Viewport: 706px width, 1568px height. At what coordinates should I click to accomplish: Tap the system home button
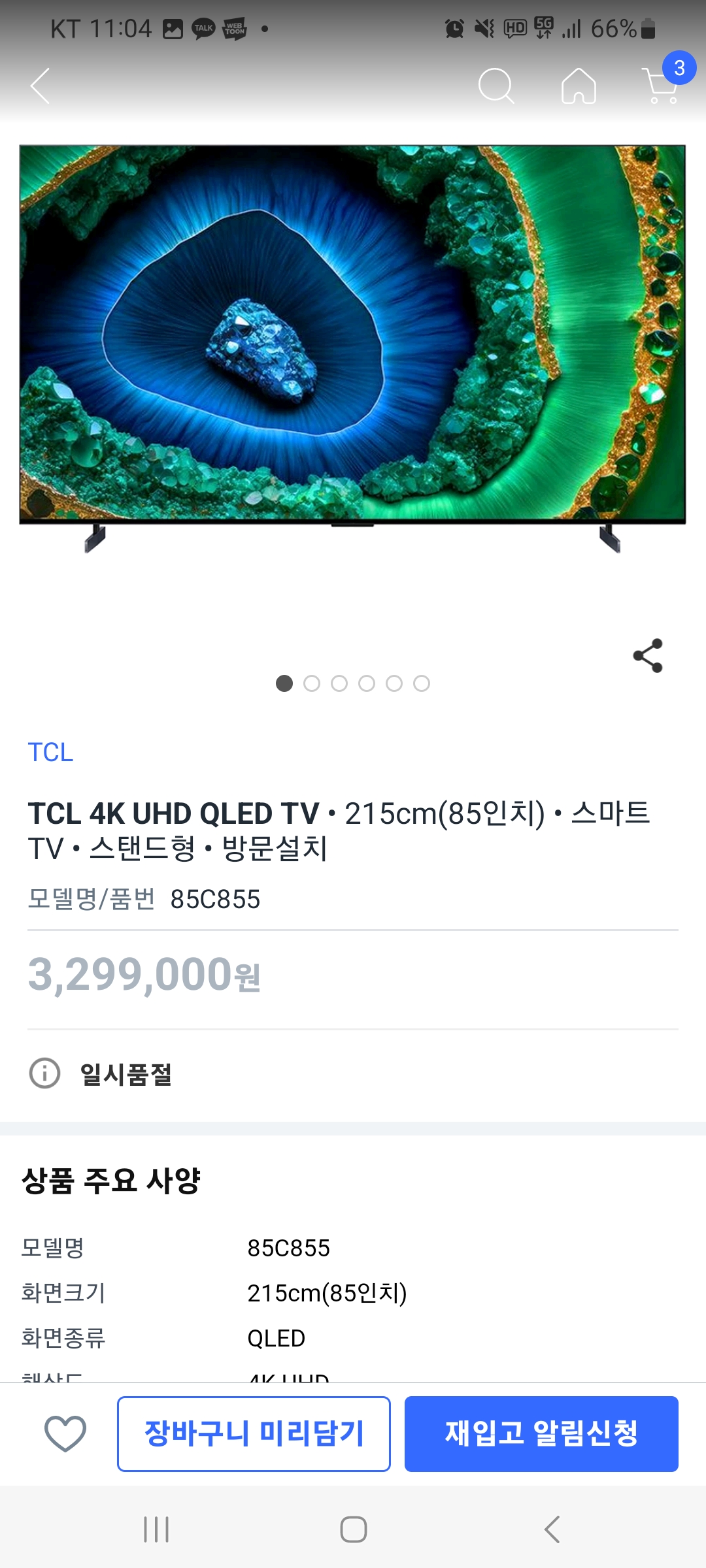tap(353, 1529)
